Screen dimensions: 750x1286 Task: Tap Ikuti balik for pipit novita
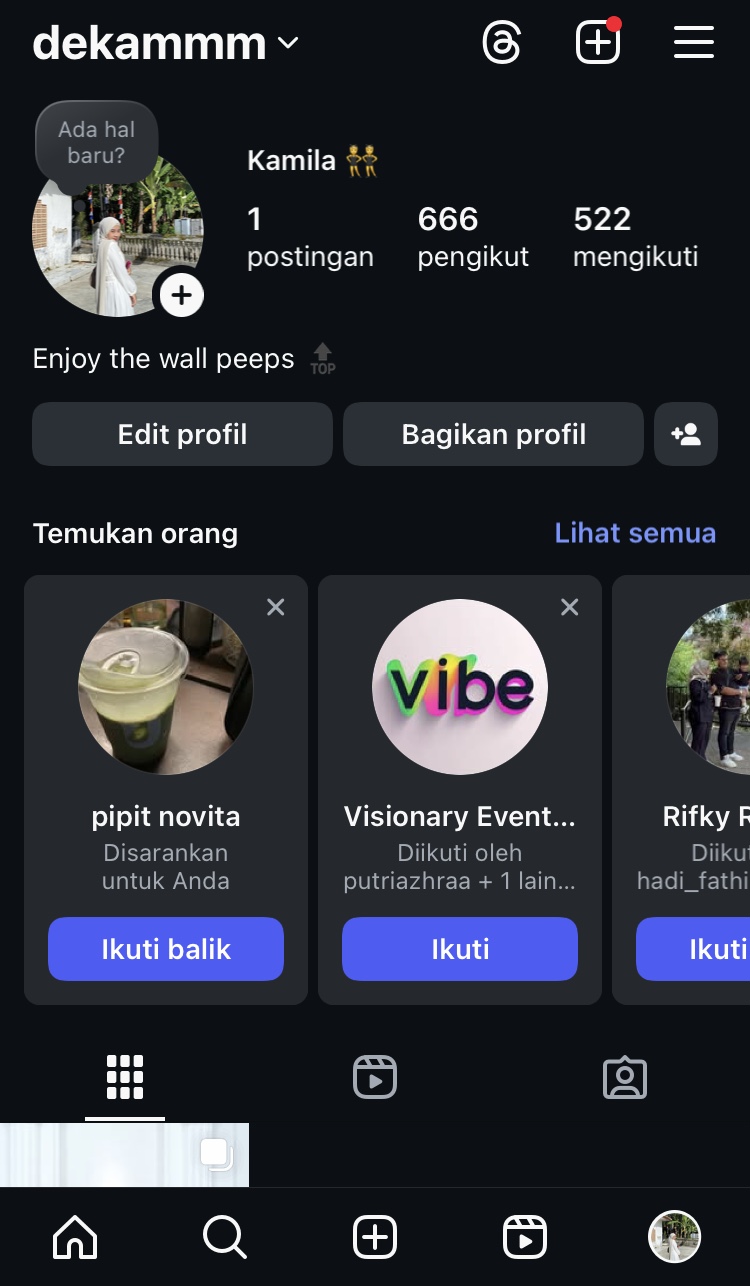pos(166,949)
